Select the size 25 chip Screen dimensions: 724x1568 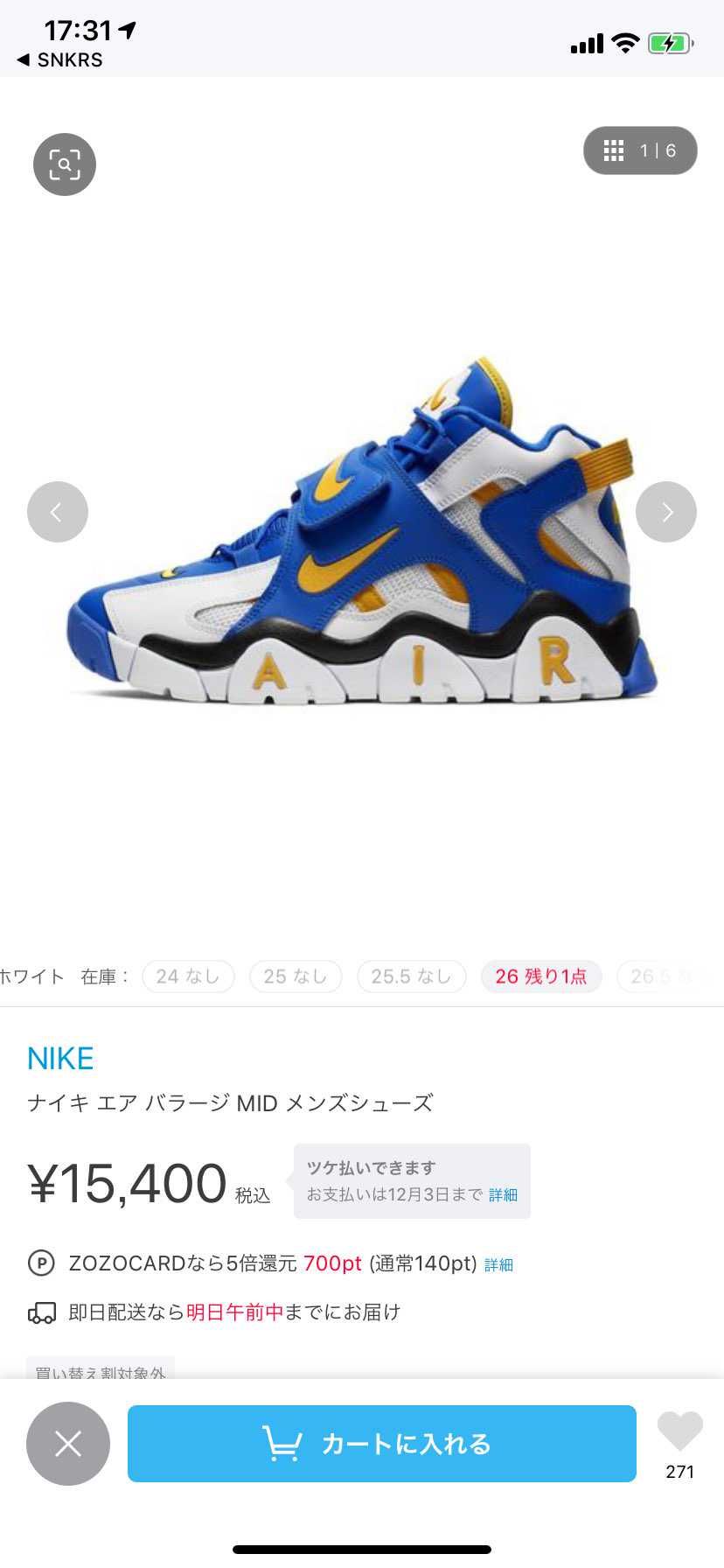tap(296, 976)
